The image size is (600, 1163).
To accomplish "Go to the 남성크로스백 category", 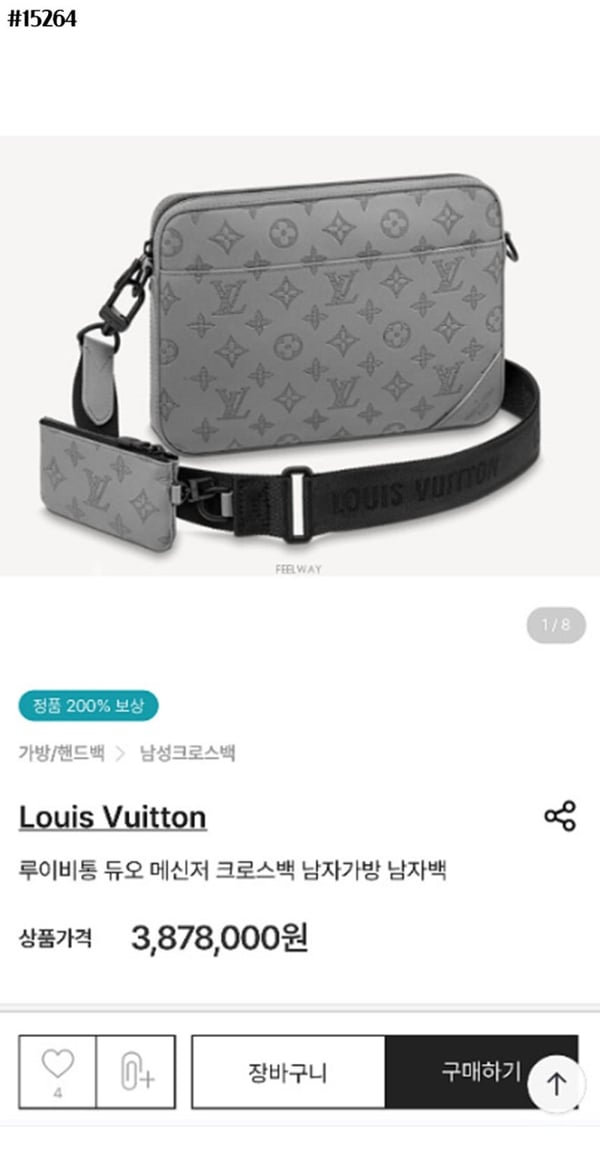I will (187, 752).
